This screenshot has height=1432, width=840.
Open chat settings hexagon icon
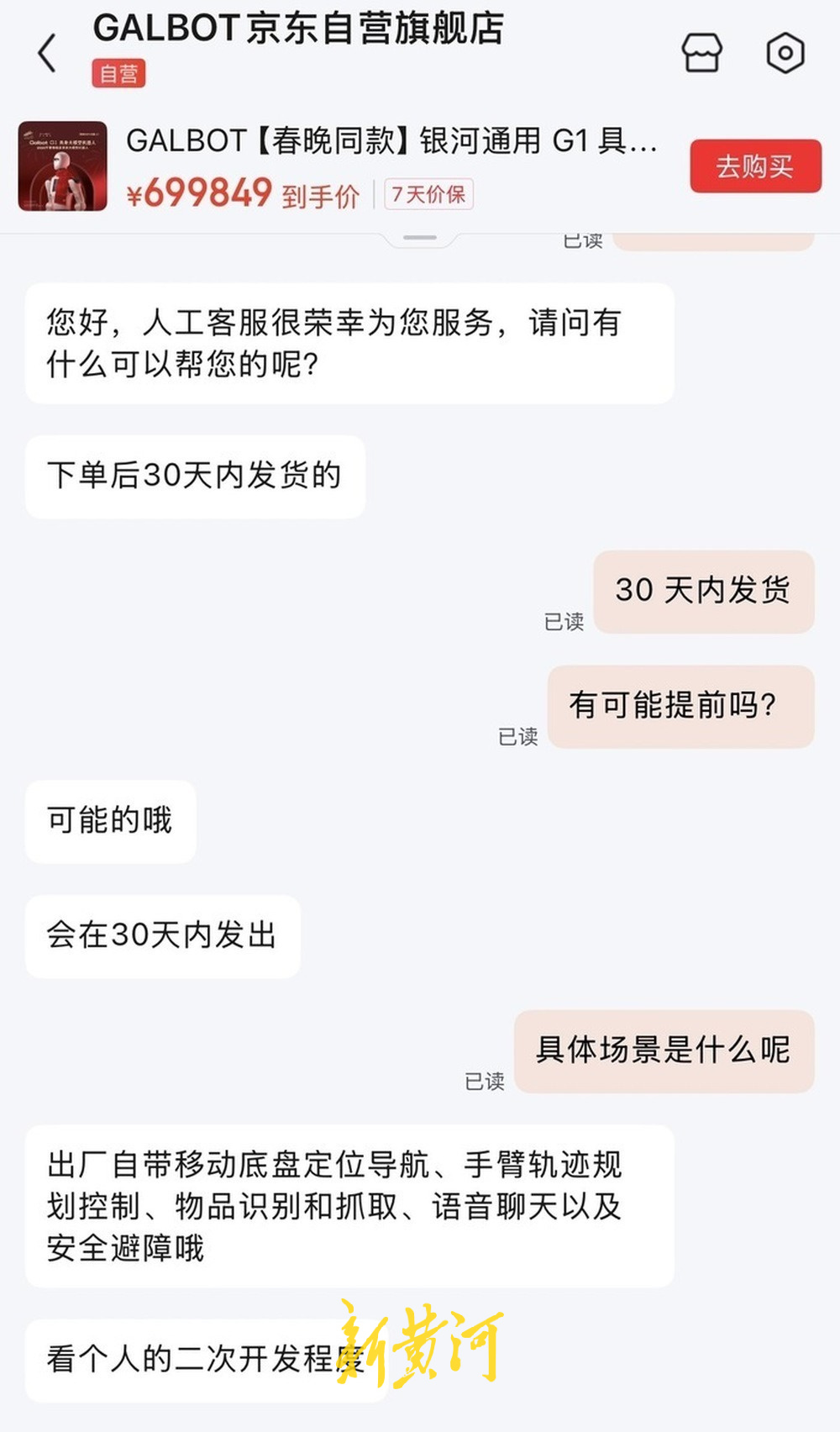pos(785,53)
